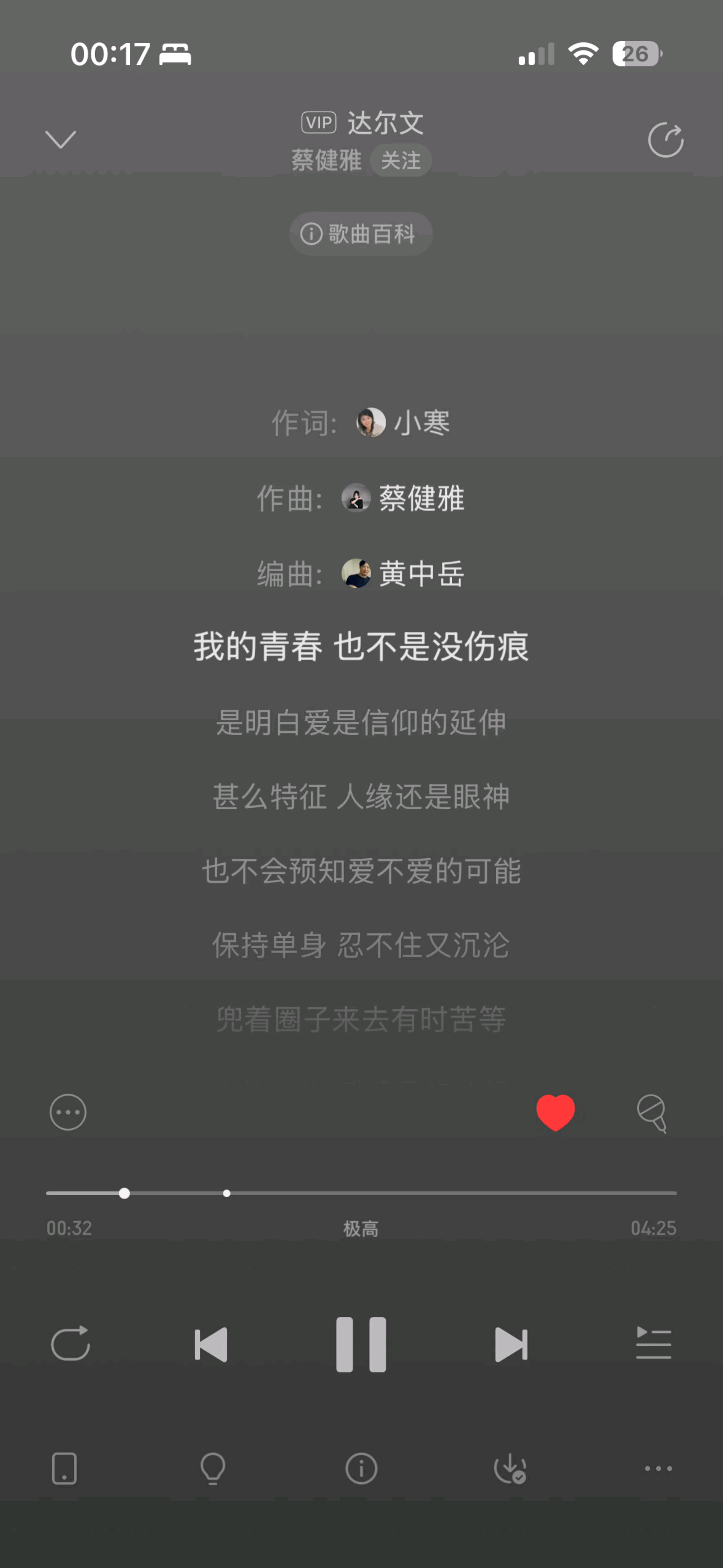This screenshot has height=1568, width=723.
Task: Unlike the song with the red heart
Action: (555, 1112)
